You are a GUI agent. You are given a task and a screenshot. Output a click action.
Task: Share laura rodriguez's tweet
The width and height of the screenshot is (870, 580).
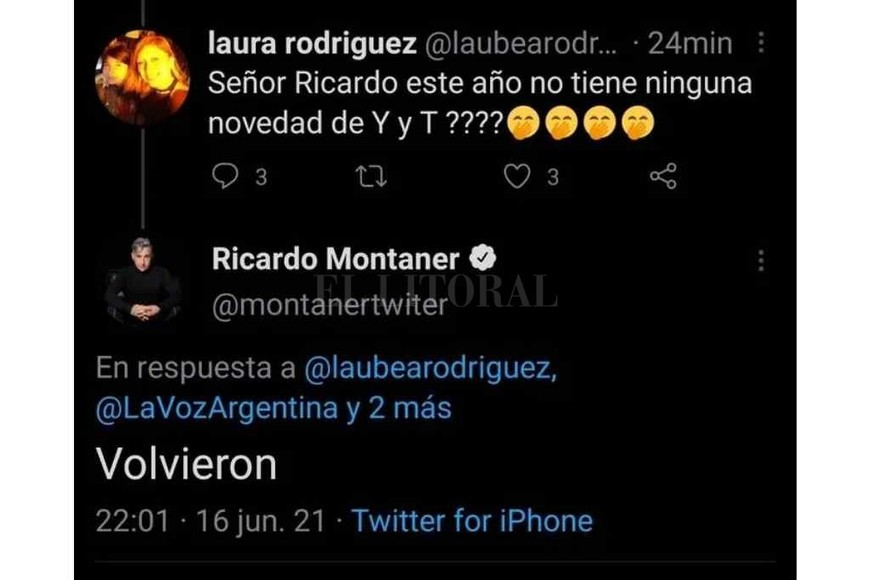pyautogui.click(x=663, y=177)
